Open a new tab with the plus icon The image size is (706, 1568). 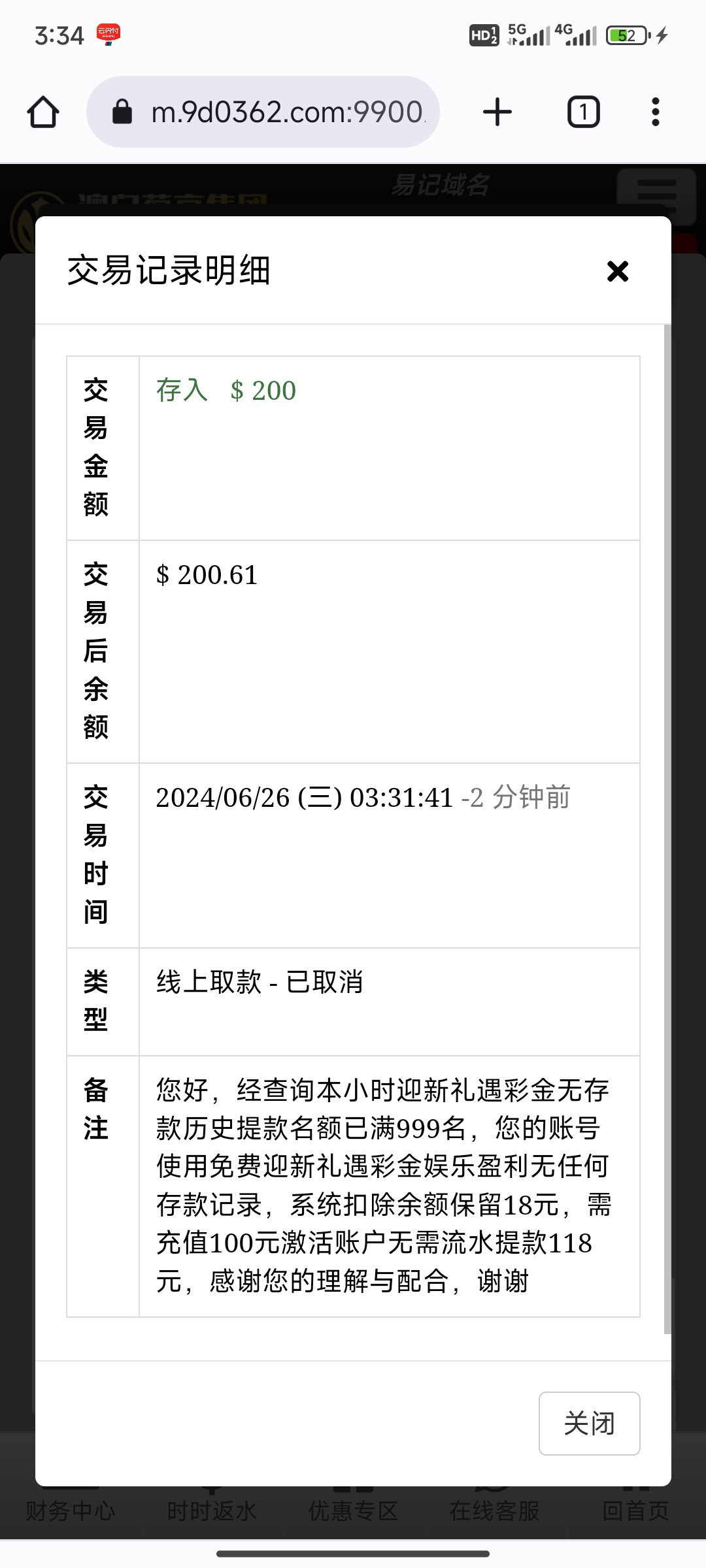[497, 111]
